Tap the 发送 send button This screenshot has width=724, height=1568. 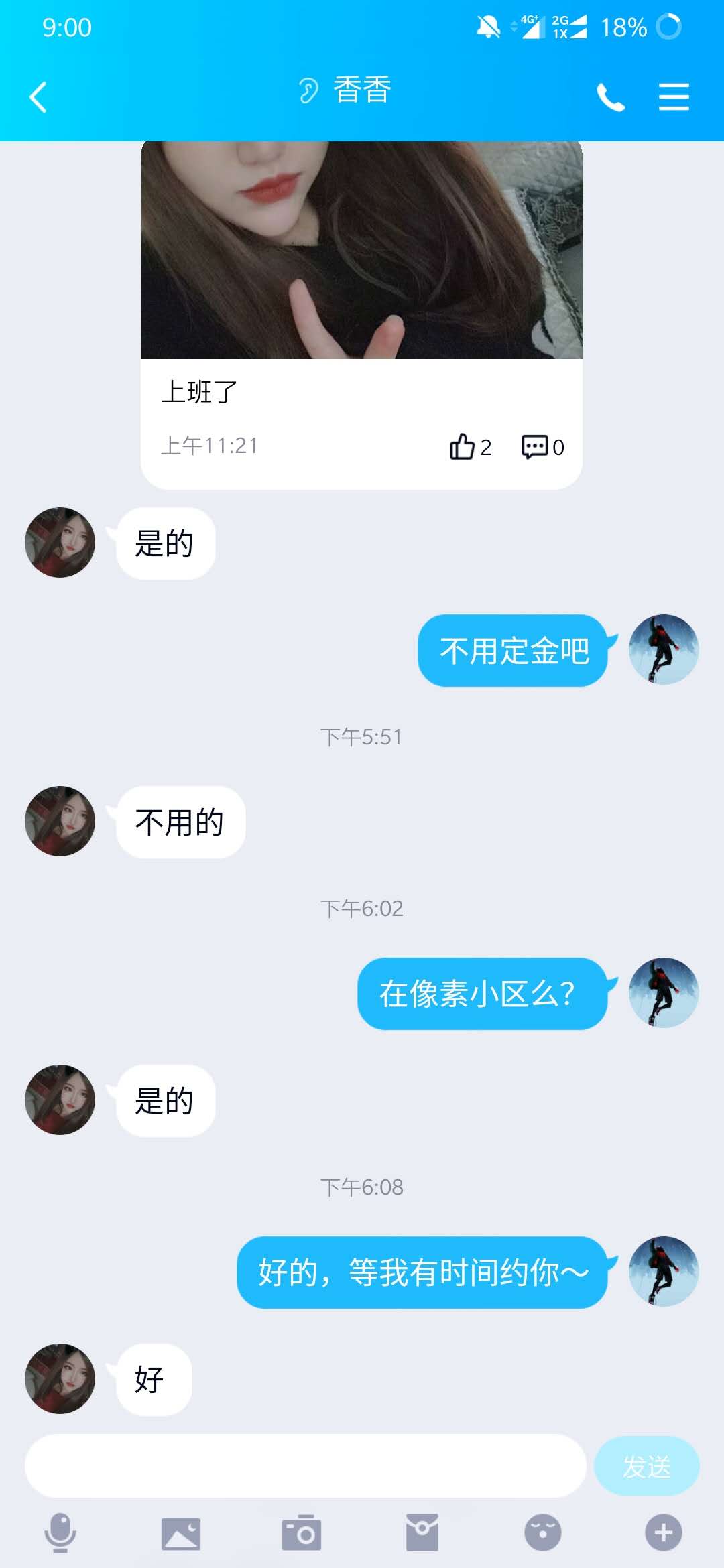pos(646,1465)
